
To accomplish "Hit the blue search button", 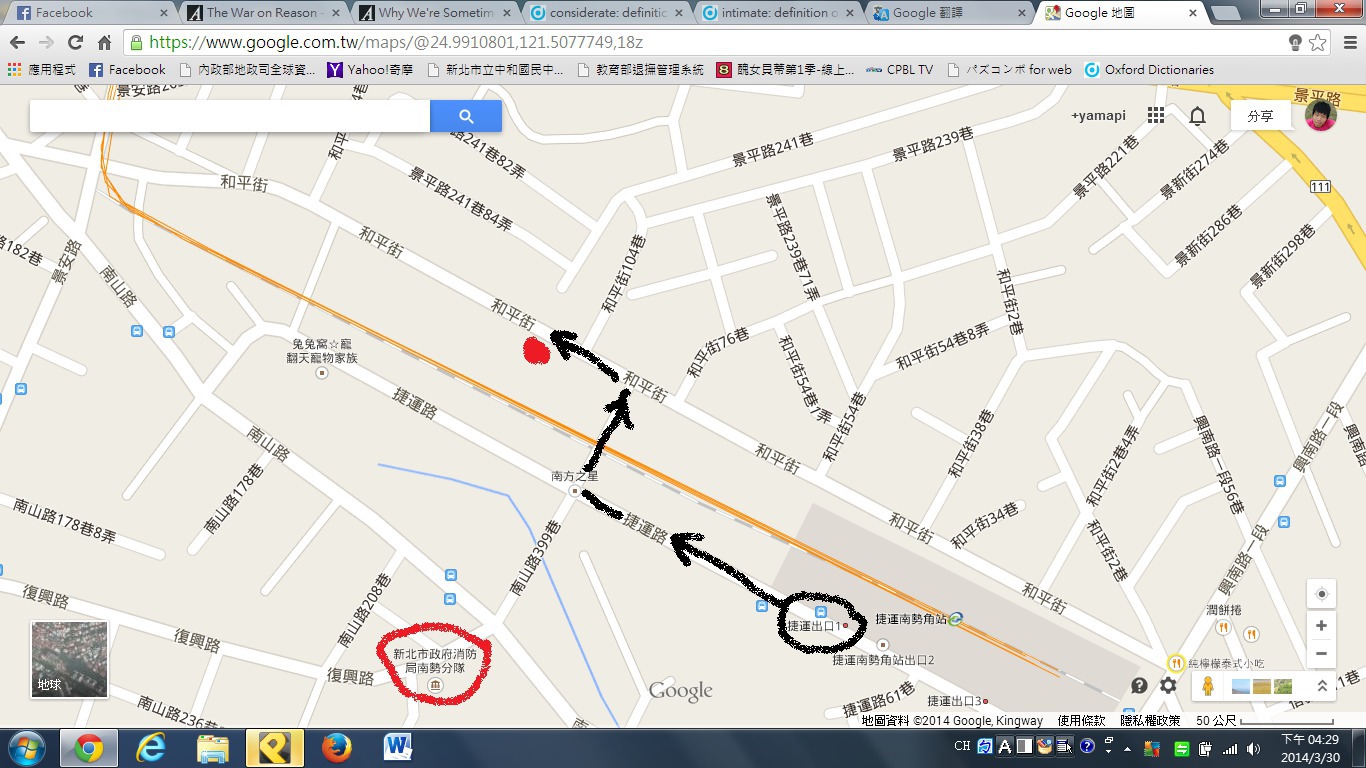I will [x=466, y=116].
